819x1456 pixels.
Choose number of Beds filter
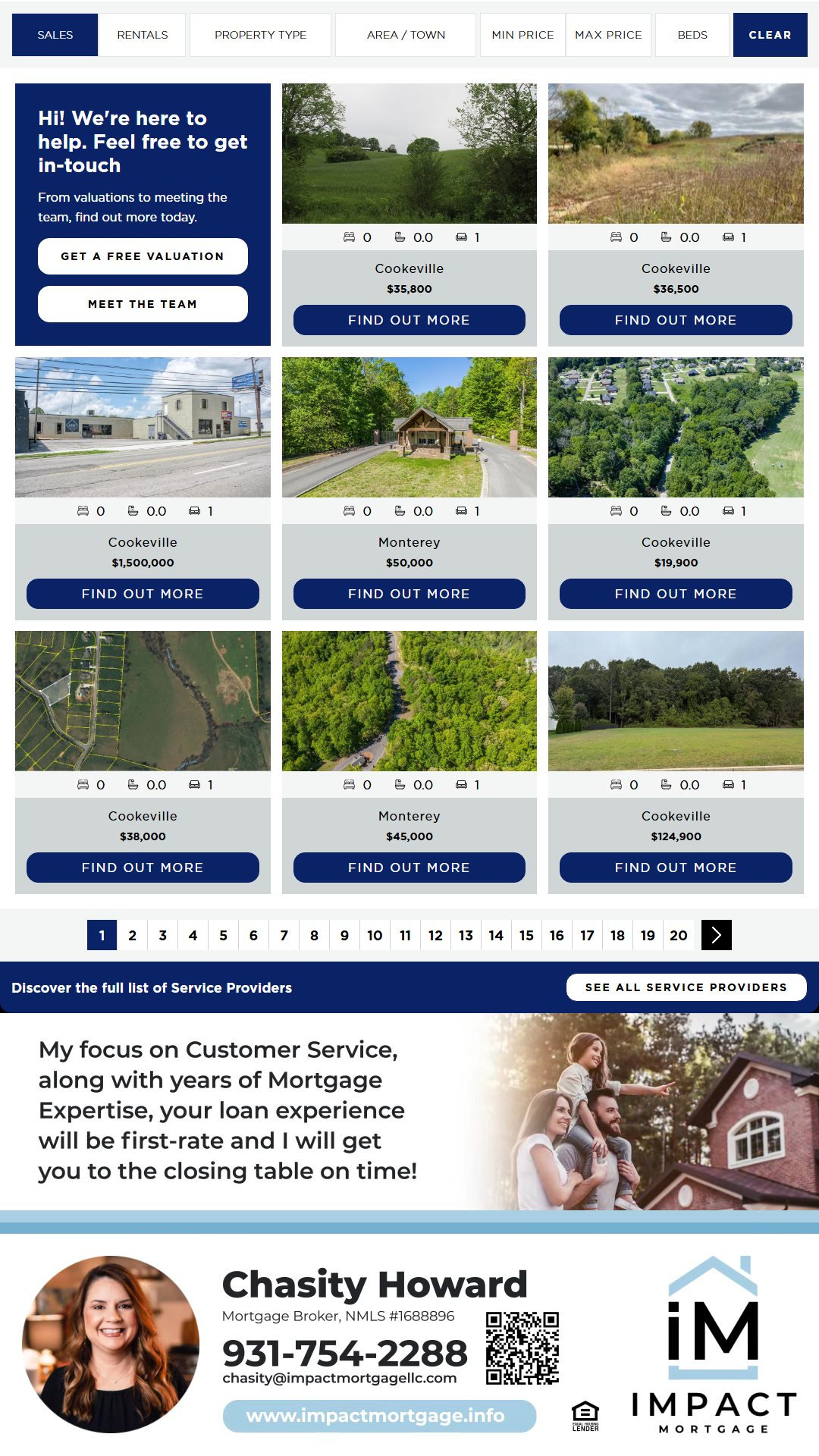point(692,35)
